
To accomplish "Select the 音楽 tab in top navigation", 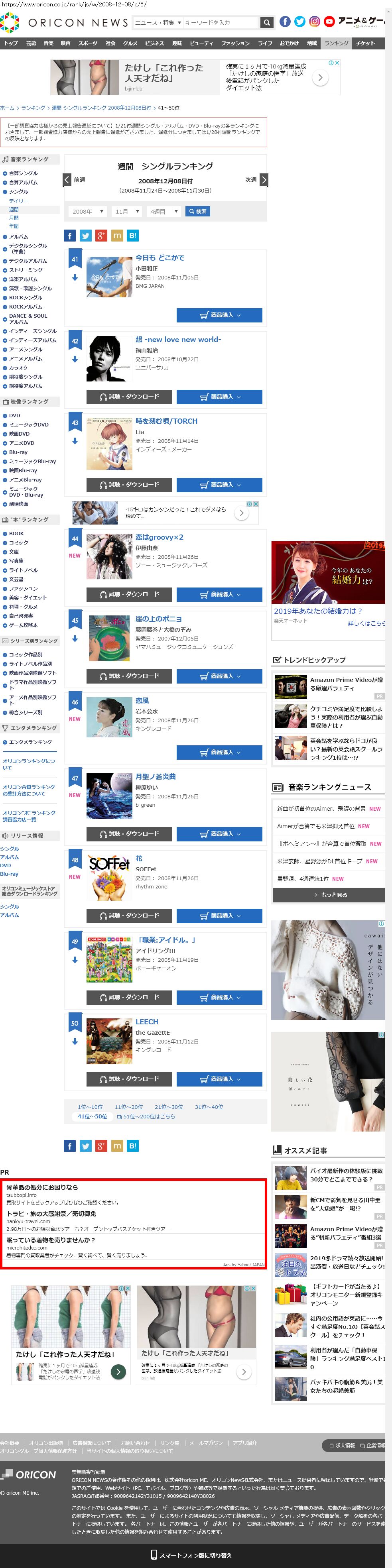I will (x=49, y=43).
